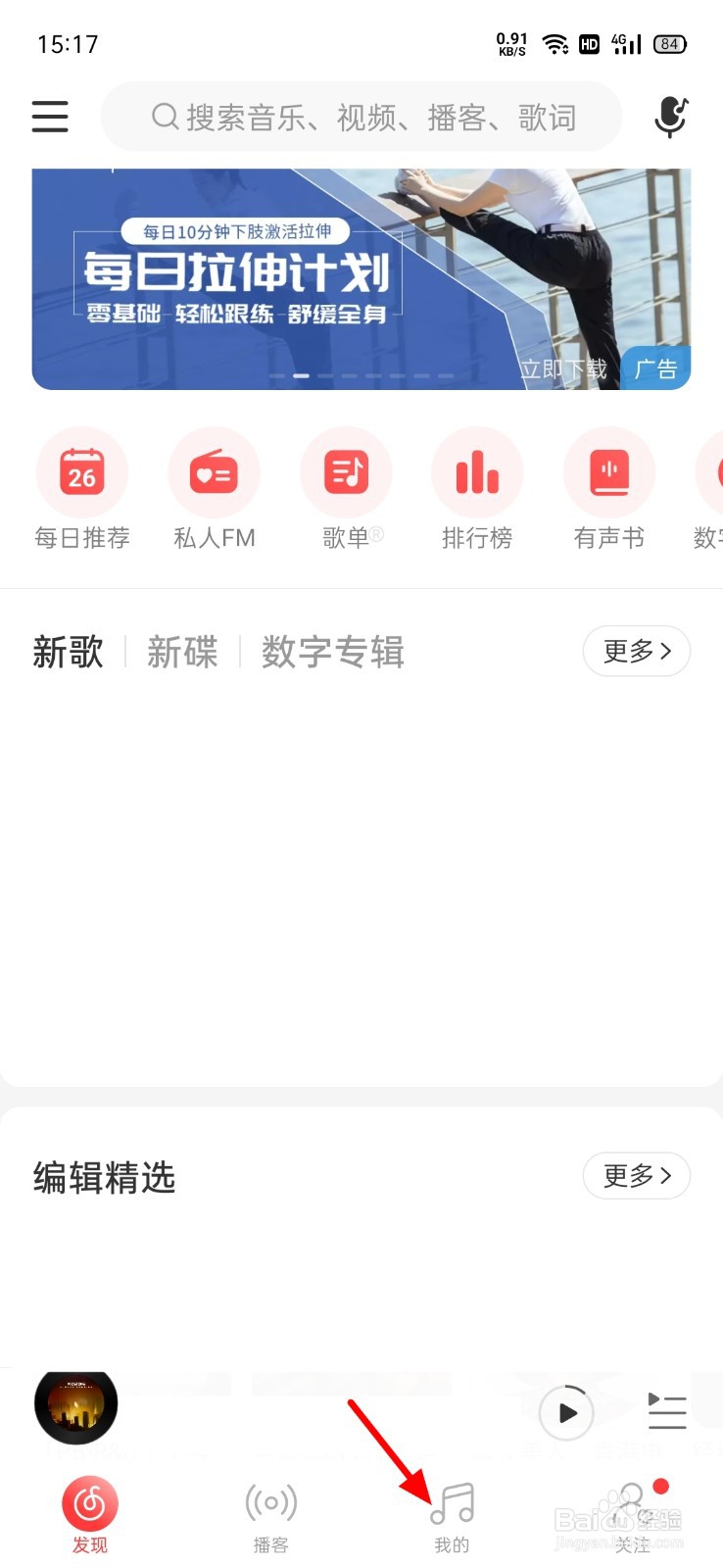
Task: Tap the album art thumbnail in mini player
Action: (x=75, y=1404)
